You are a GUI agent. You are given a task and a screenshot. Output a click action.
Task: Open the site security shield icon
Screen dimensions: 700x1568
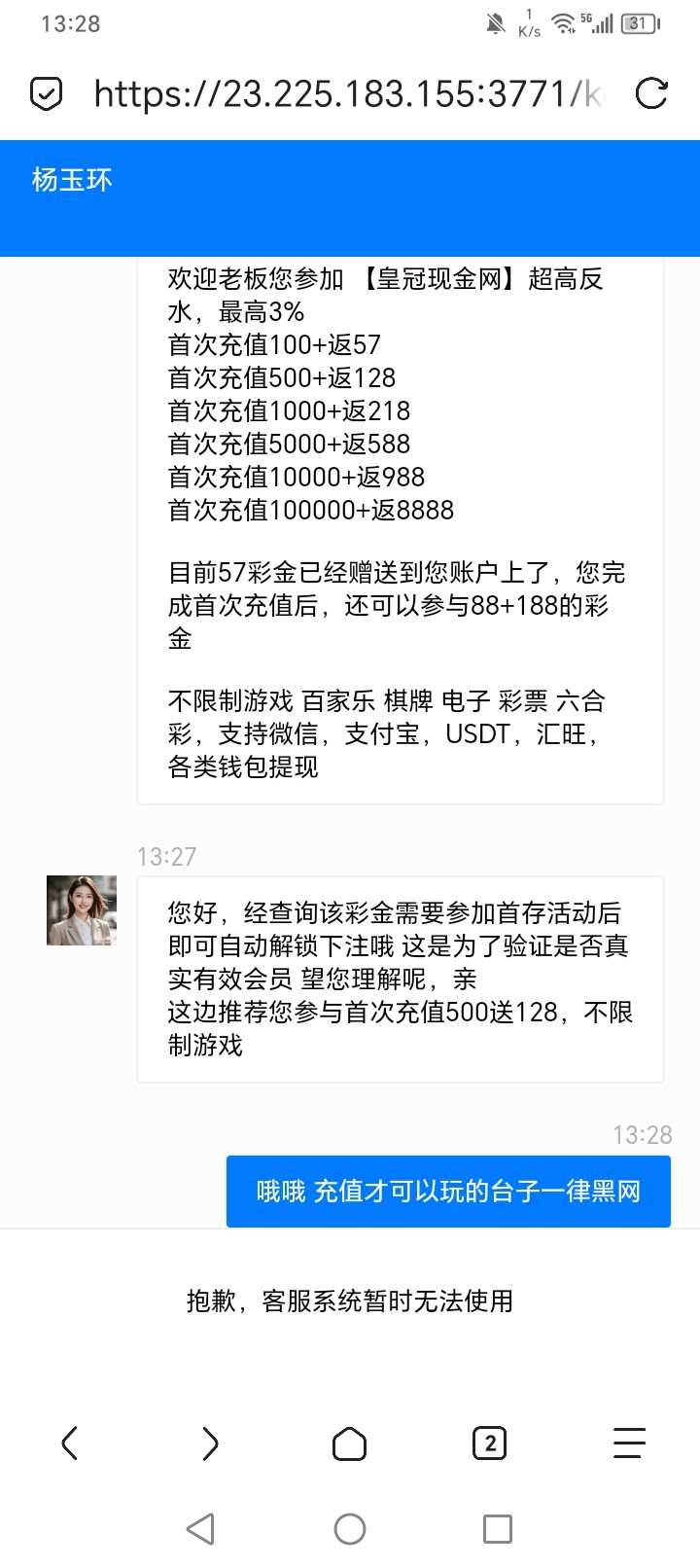(47, 93)
